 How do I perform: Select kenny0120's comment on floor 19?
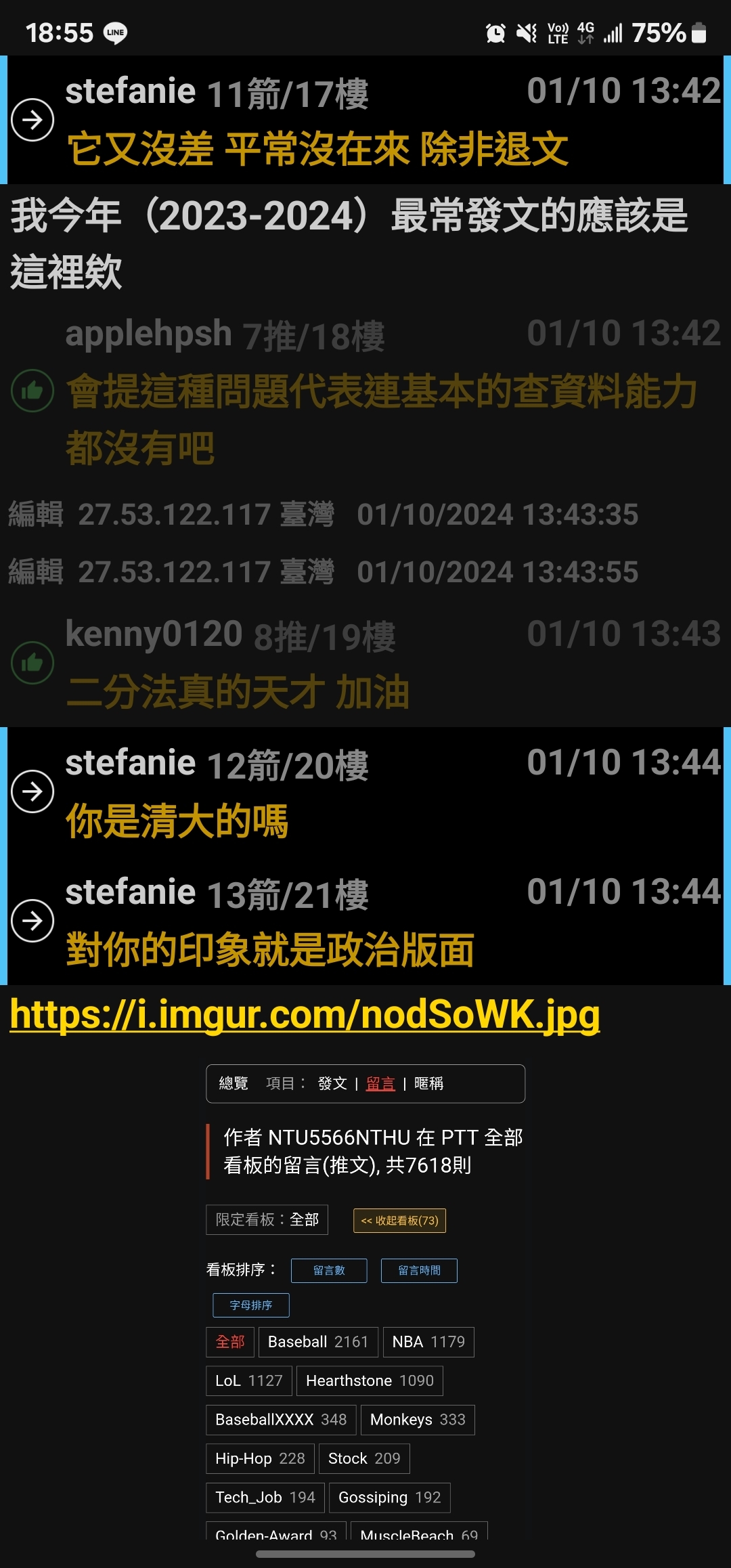tap(365, 663)
